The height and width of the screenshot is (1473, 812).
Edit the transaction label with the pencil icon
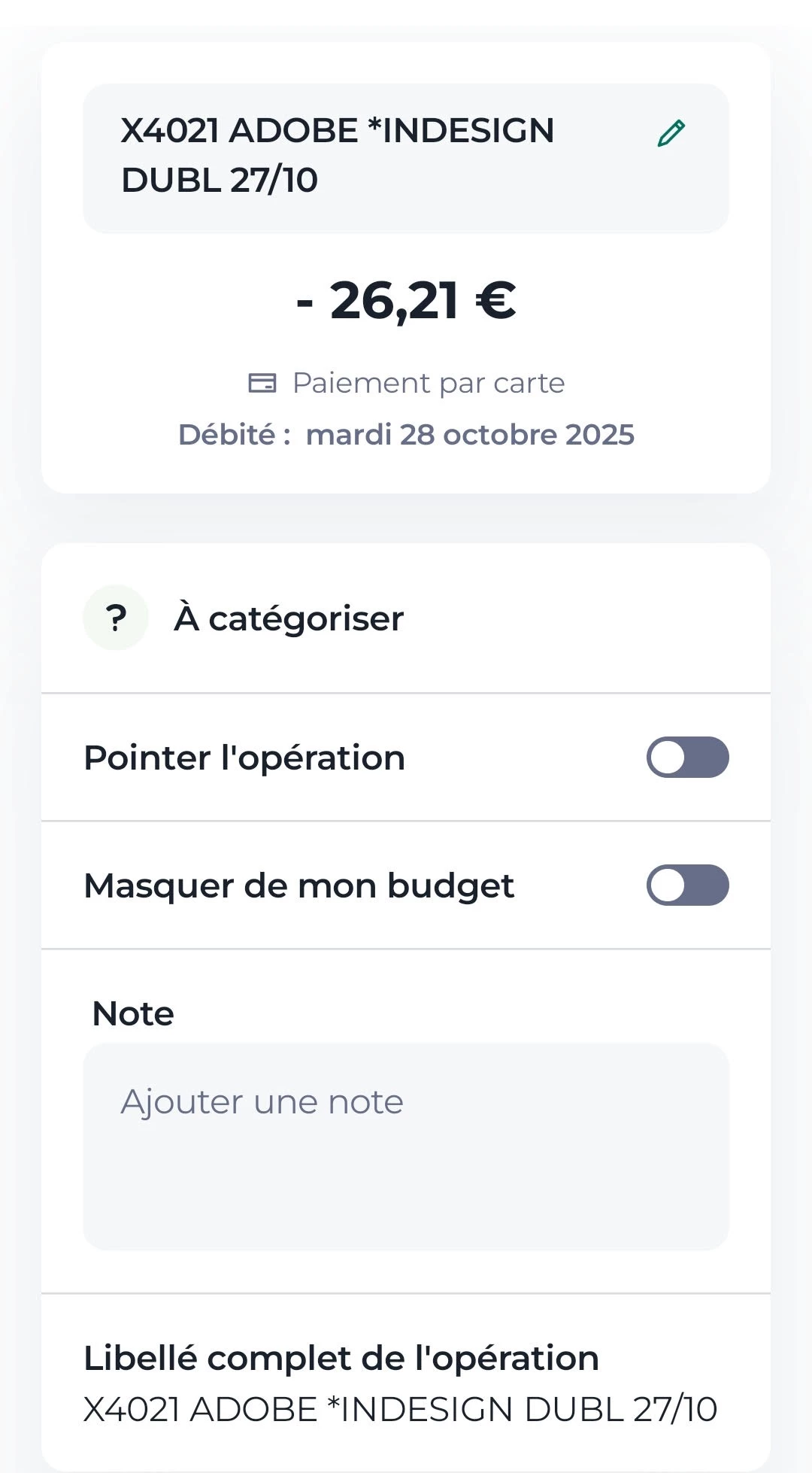click(671, 133)
